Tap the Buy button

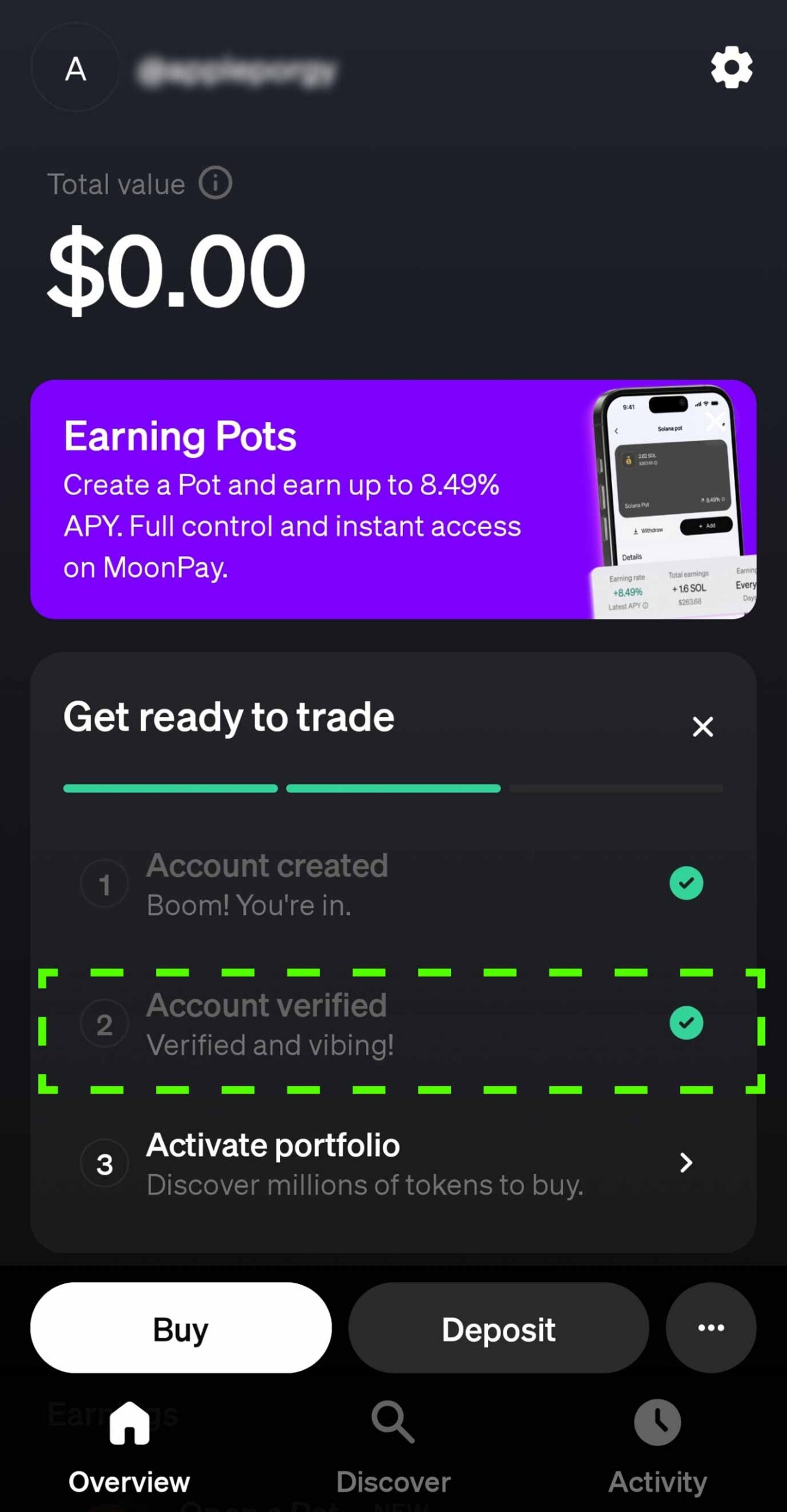(181, 1329)
